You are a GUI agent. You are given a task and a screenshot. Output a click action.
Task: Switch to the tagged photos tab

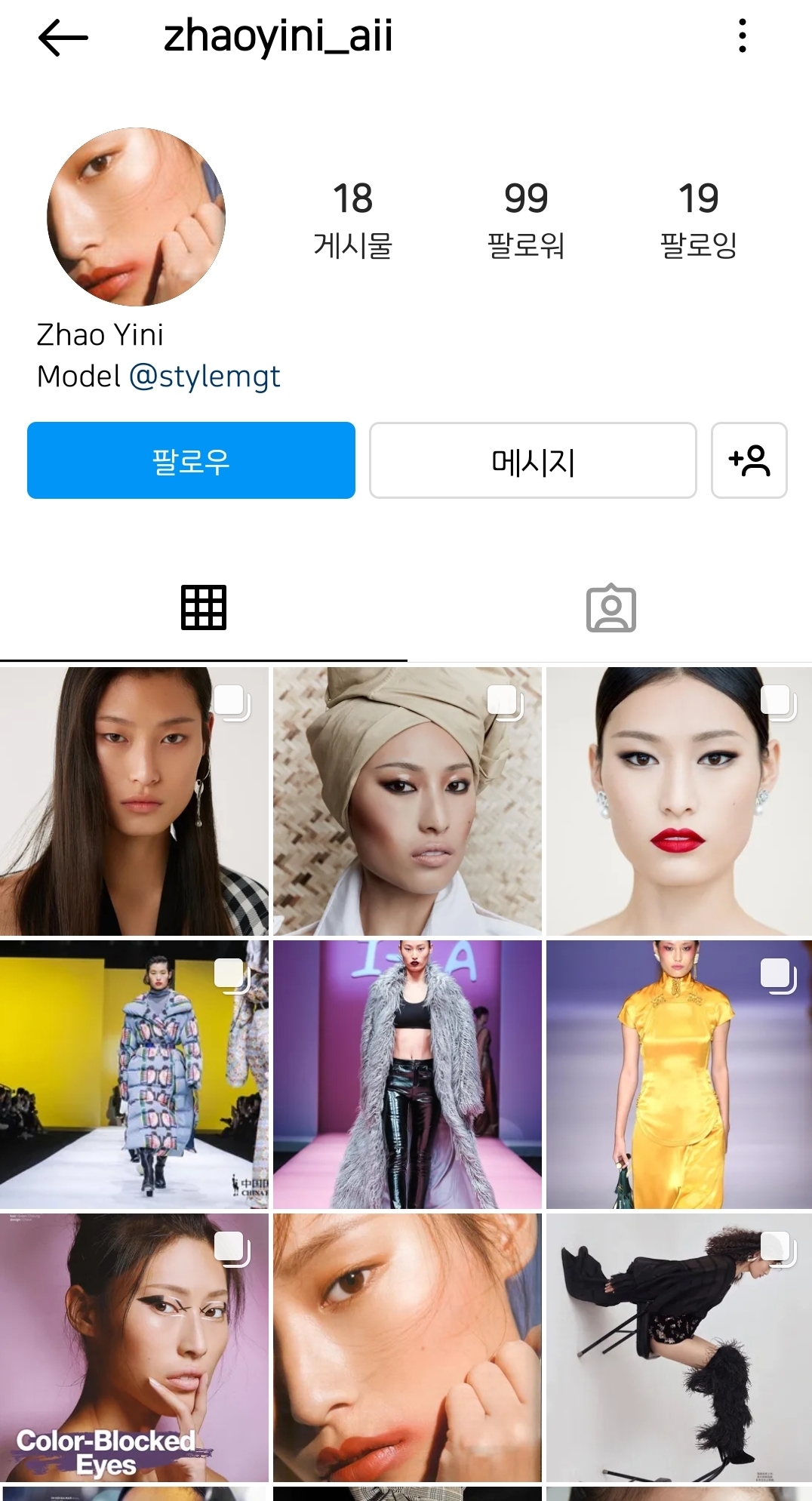[611, 607]
